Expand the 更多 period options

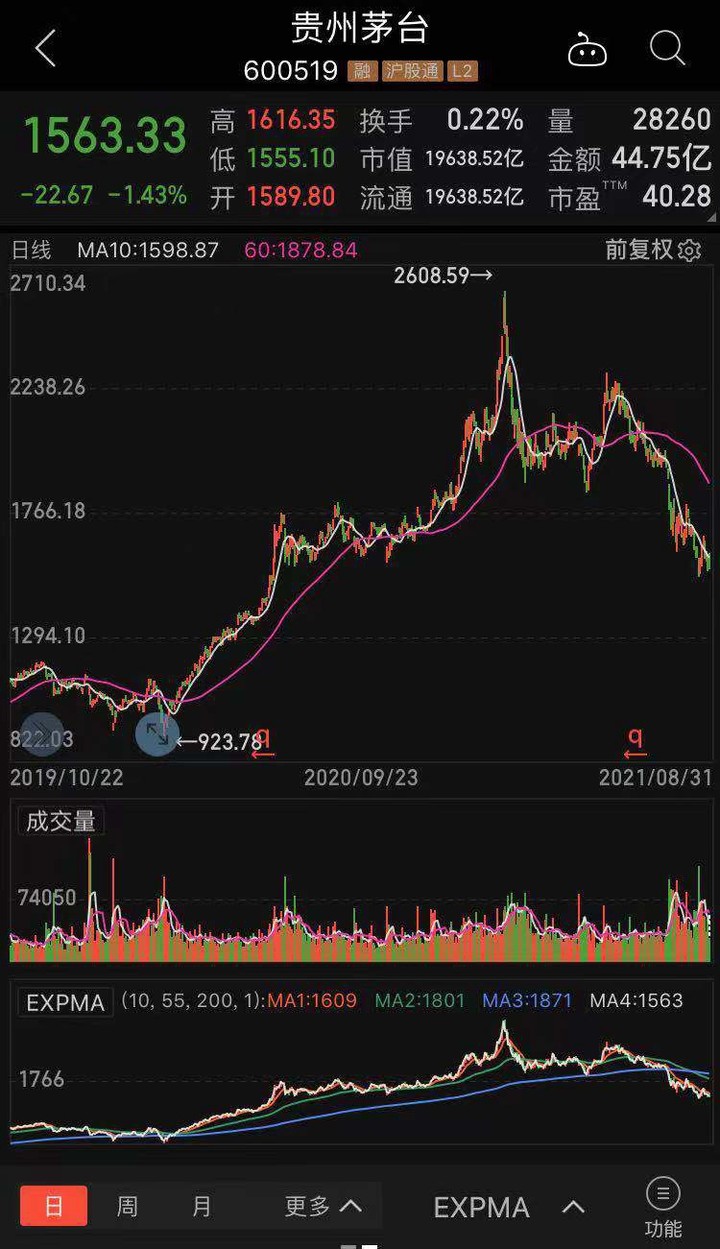pyautogui.click(x=322, y=1206)
